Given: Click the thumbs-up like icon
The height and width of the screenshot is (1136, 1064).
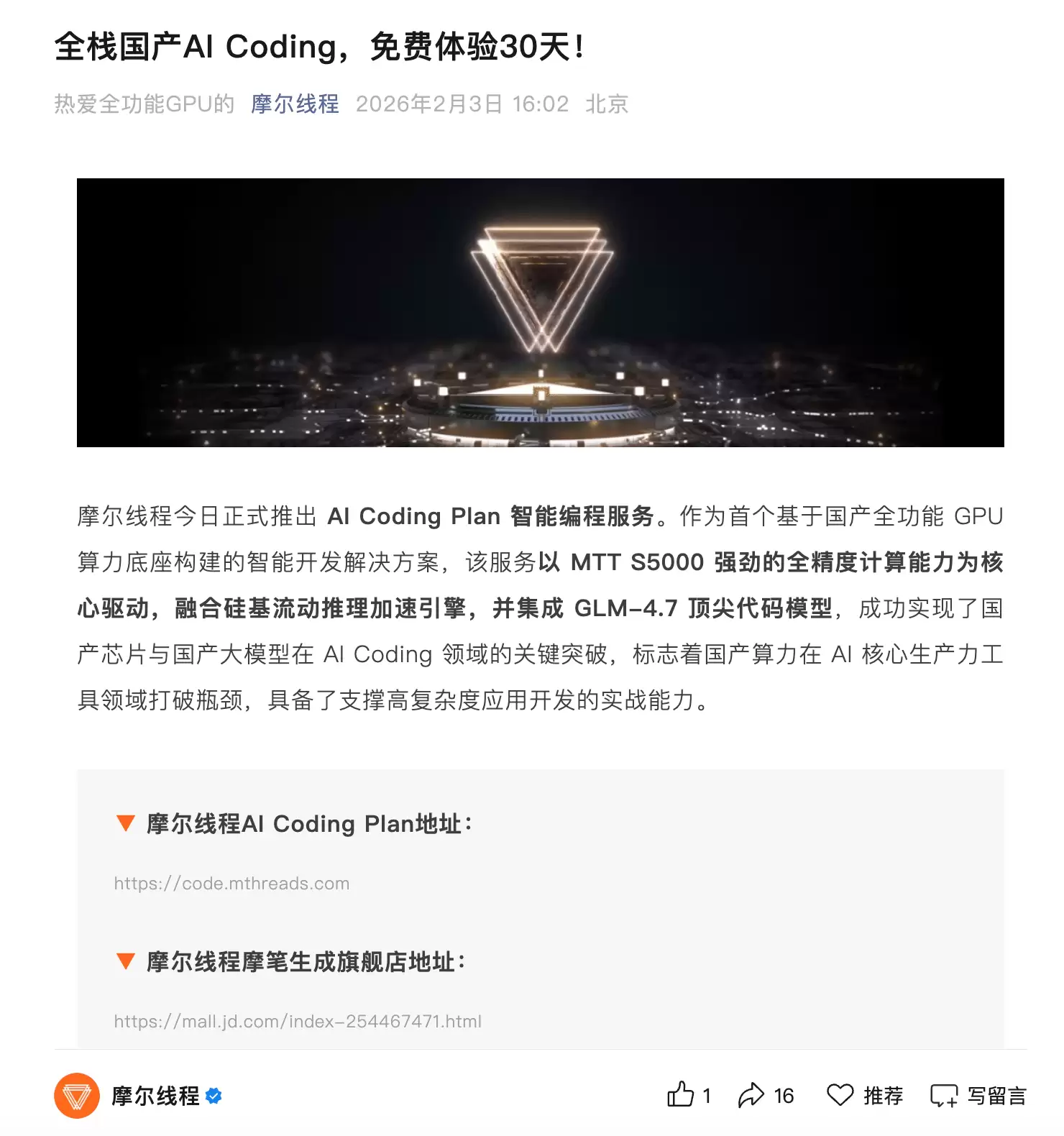Looking at the screenshot, I should tap(682, 1095).
